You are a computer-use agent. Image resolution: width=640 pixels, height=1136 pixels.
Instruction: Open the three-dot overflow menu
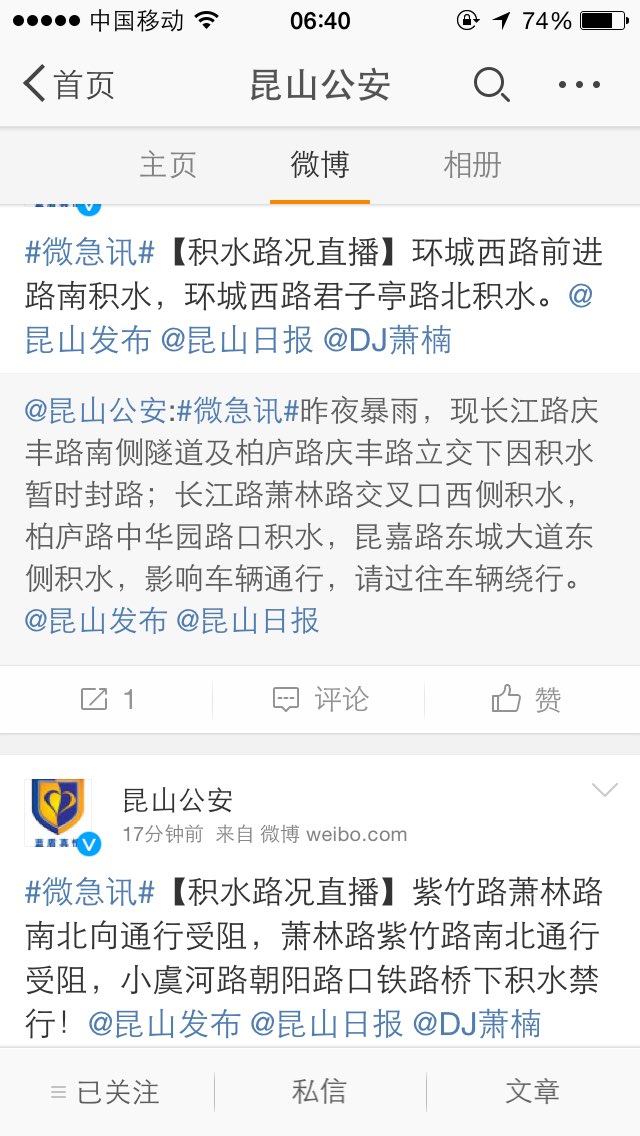click(x=579, y=85)
